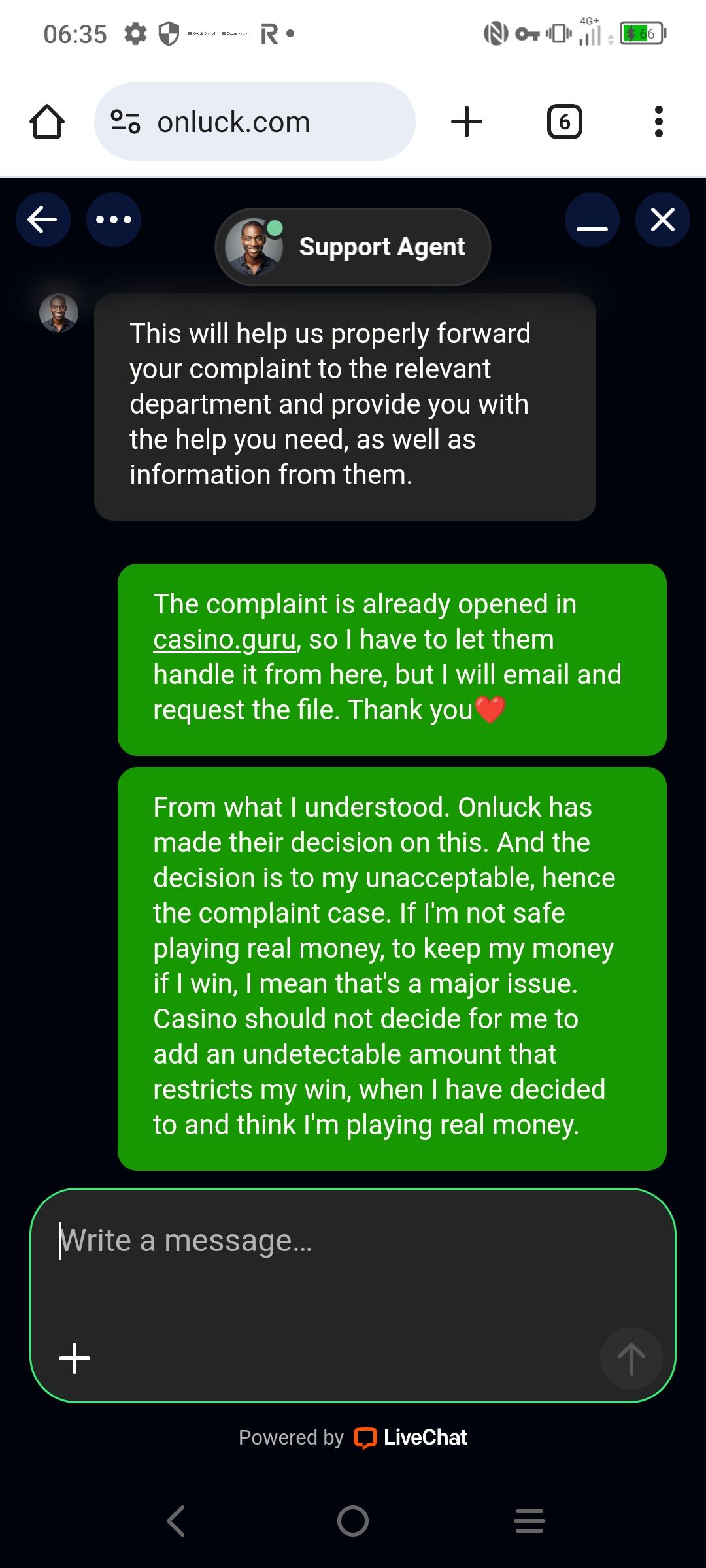
Task: Send the message with the arrow button
Action: tap(631, 1358)
